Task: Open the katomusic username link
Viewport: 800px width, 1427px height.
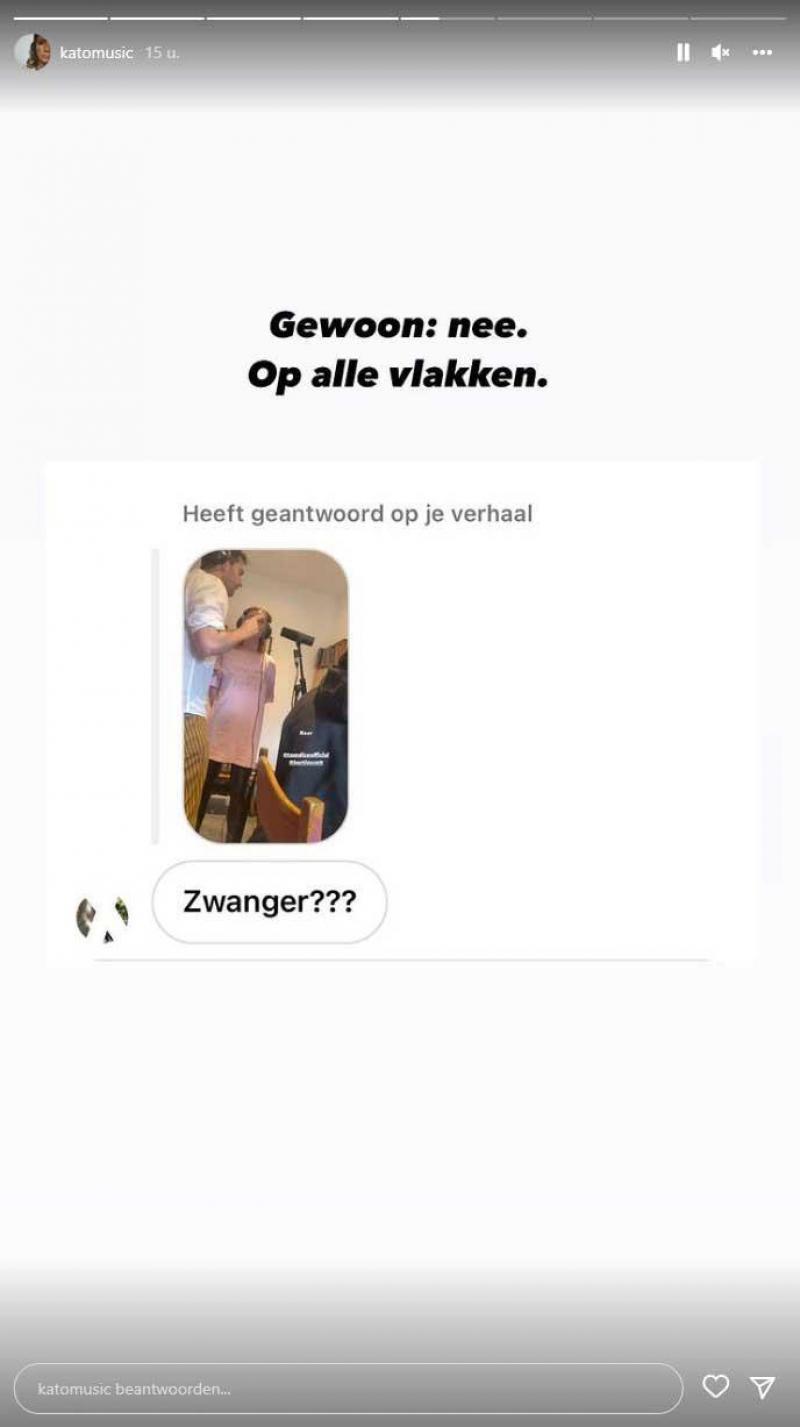Action: 96,52
